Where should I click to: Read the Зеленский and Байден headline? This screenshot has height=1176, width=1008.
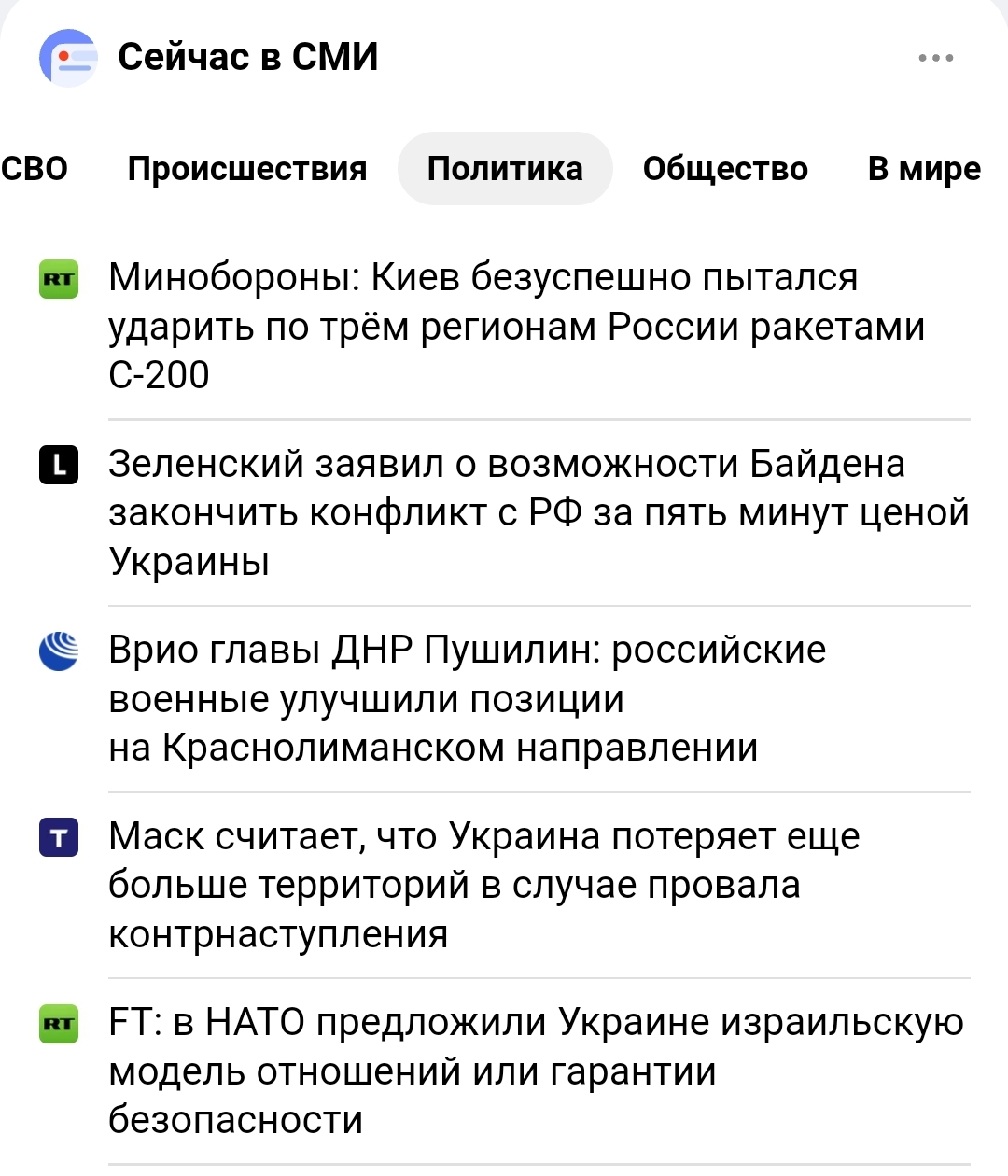tap(539, 512)
